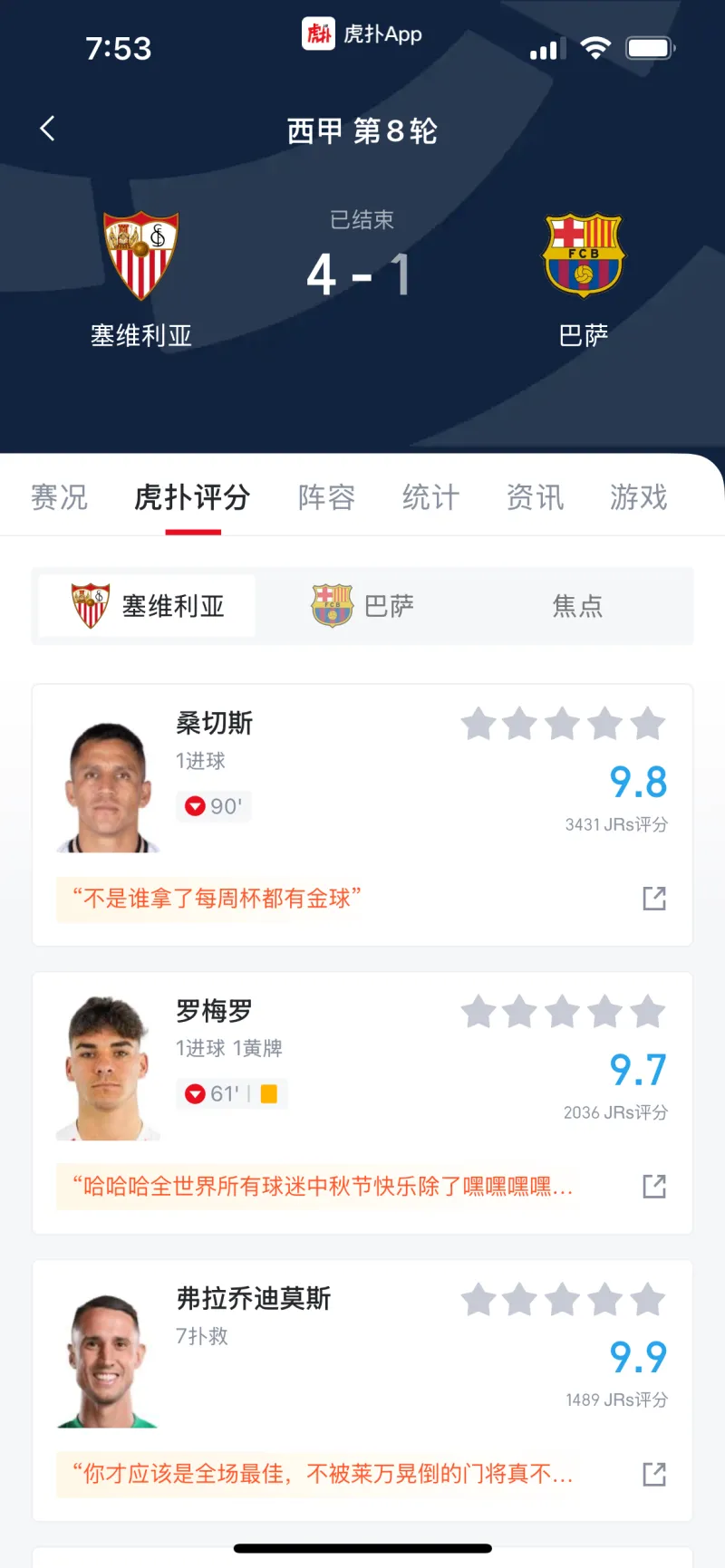Select 塞维利亚 team ratings

[x=148, y=606]
